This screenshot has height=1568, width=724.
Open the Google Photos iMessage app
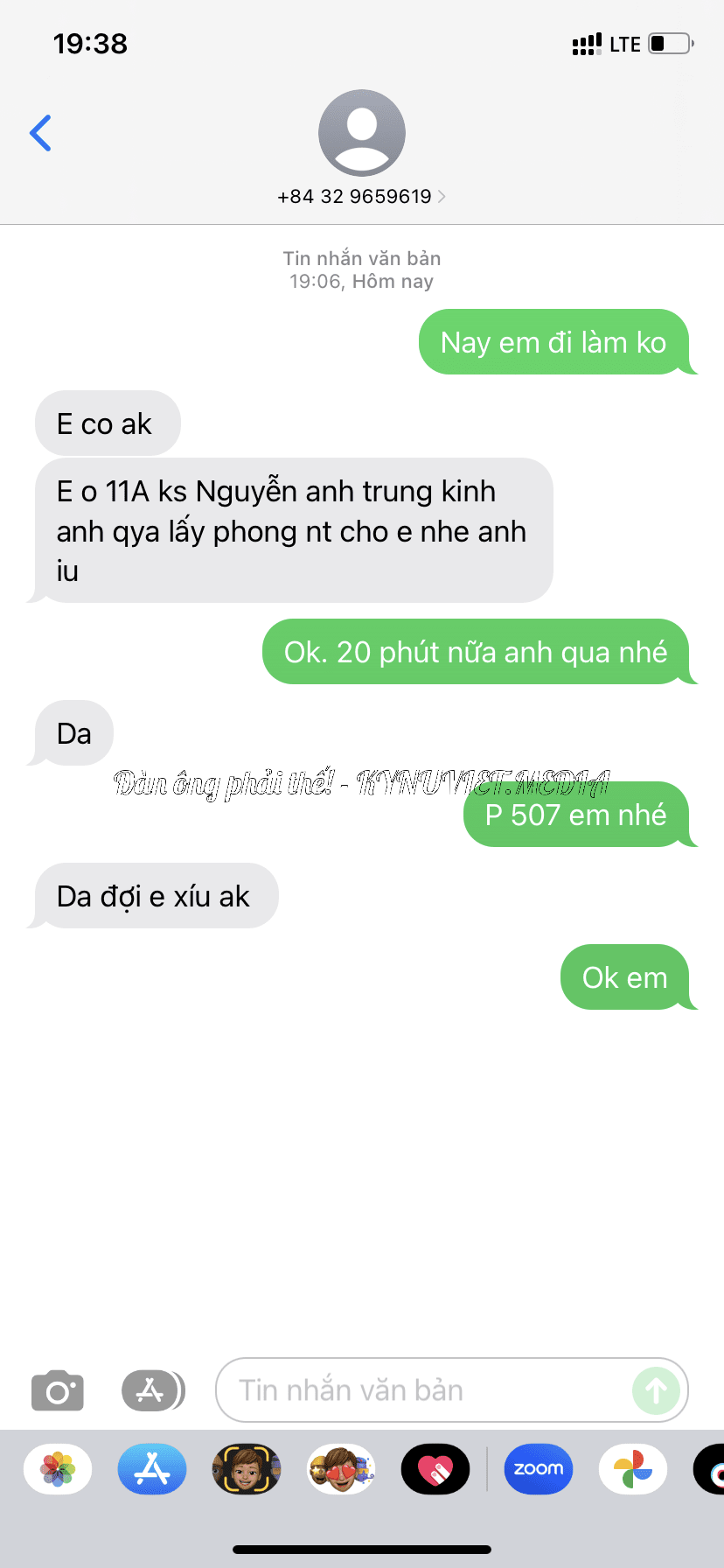tap(633, 1469)
